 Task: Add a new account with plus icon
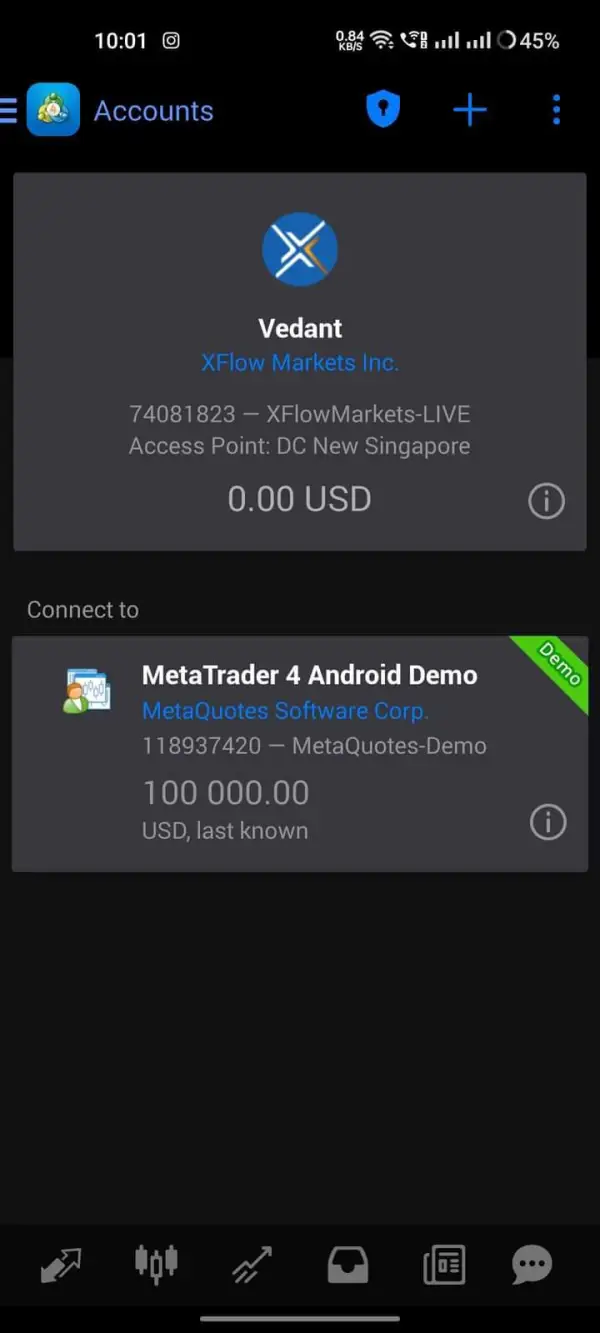pyautogui.click(x=469, y=110)
